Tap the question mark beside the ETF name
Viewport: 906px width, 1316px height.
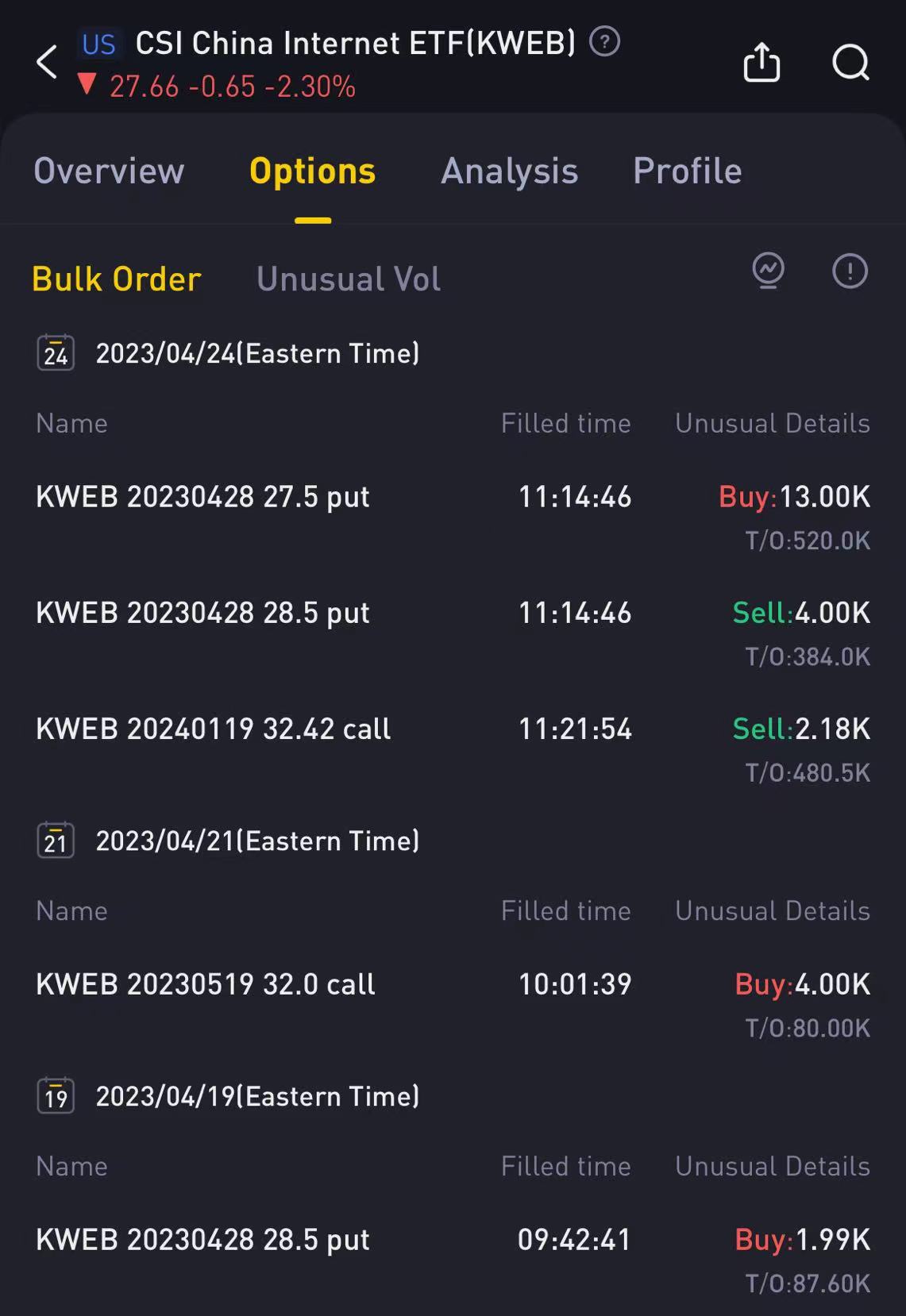(604, 41)
